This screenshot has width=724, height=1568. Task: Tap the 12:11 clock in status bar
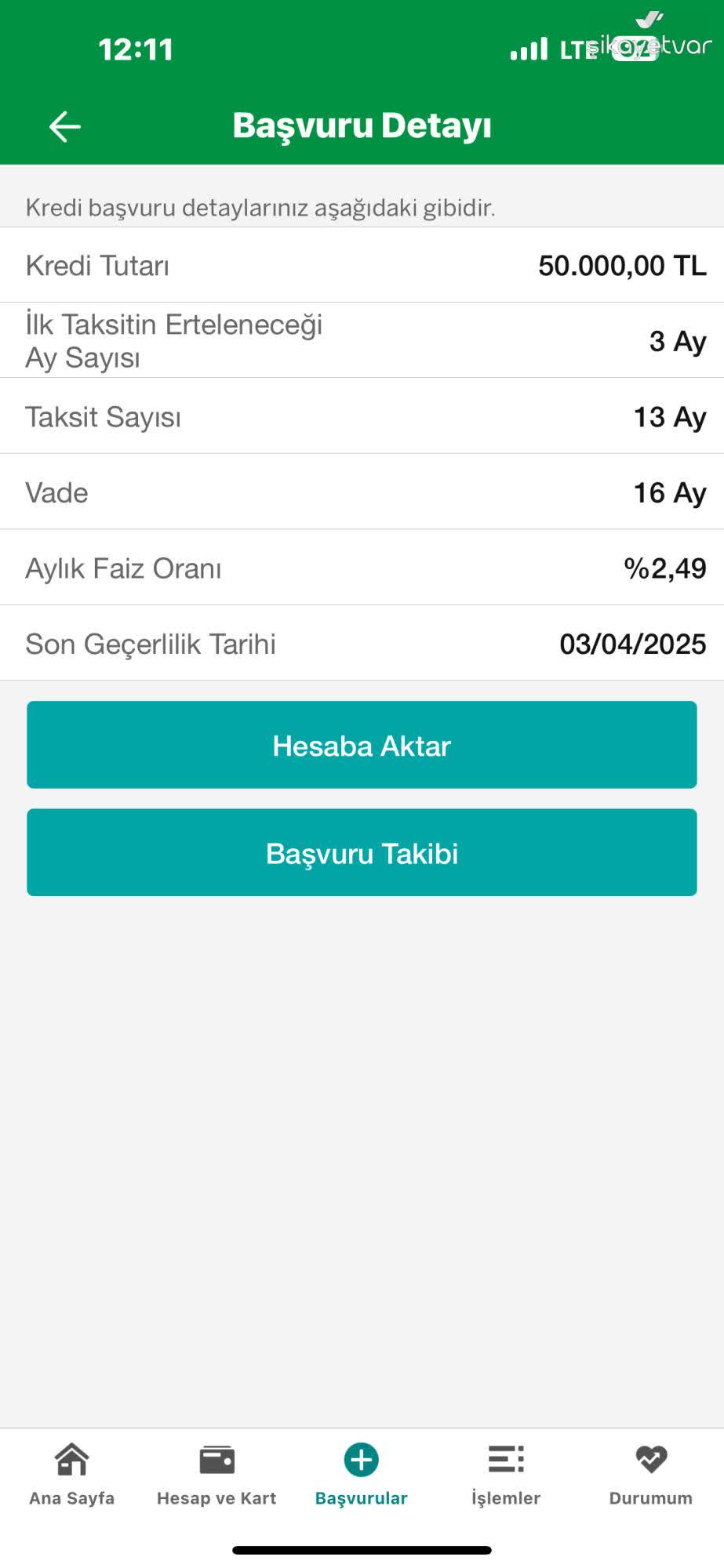coord(136,49)
